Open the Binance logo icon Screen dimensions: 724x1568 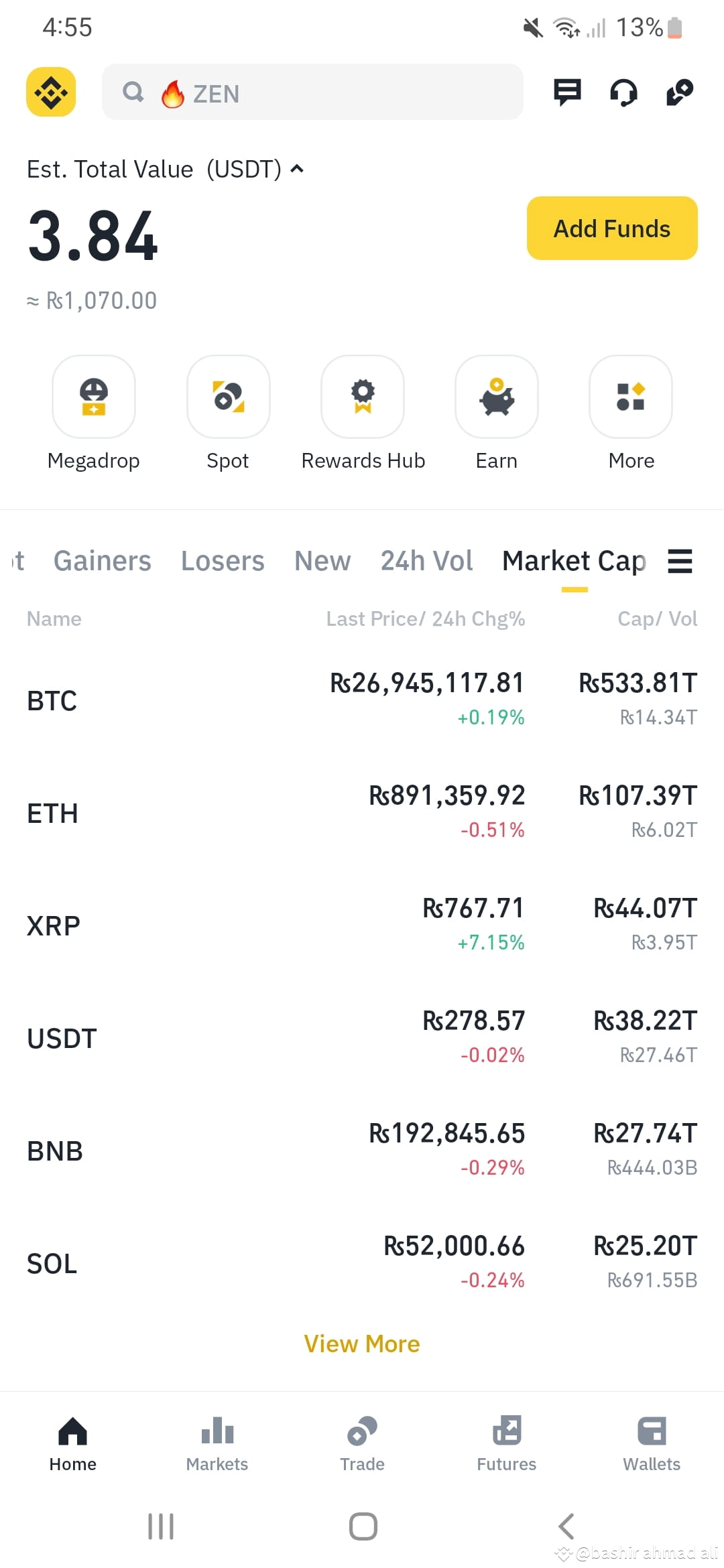point(50,92)
